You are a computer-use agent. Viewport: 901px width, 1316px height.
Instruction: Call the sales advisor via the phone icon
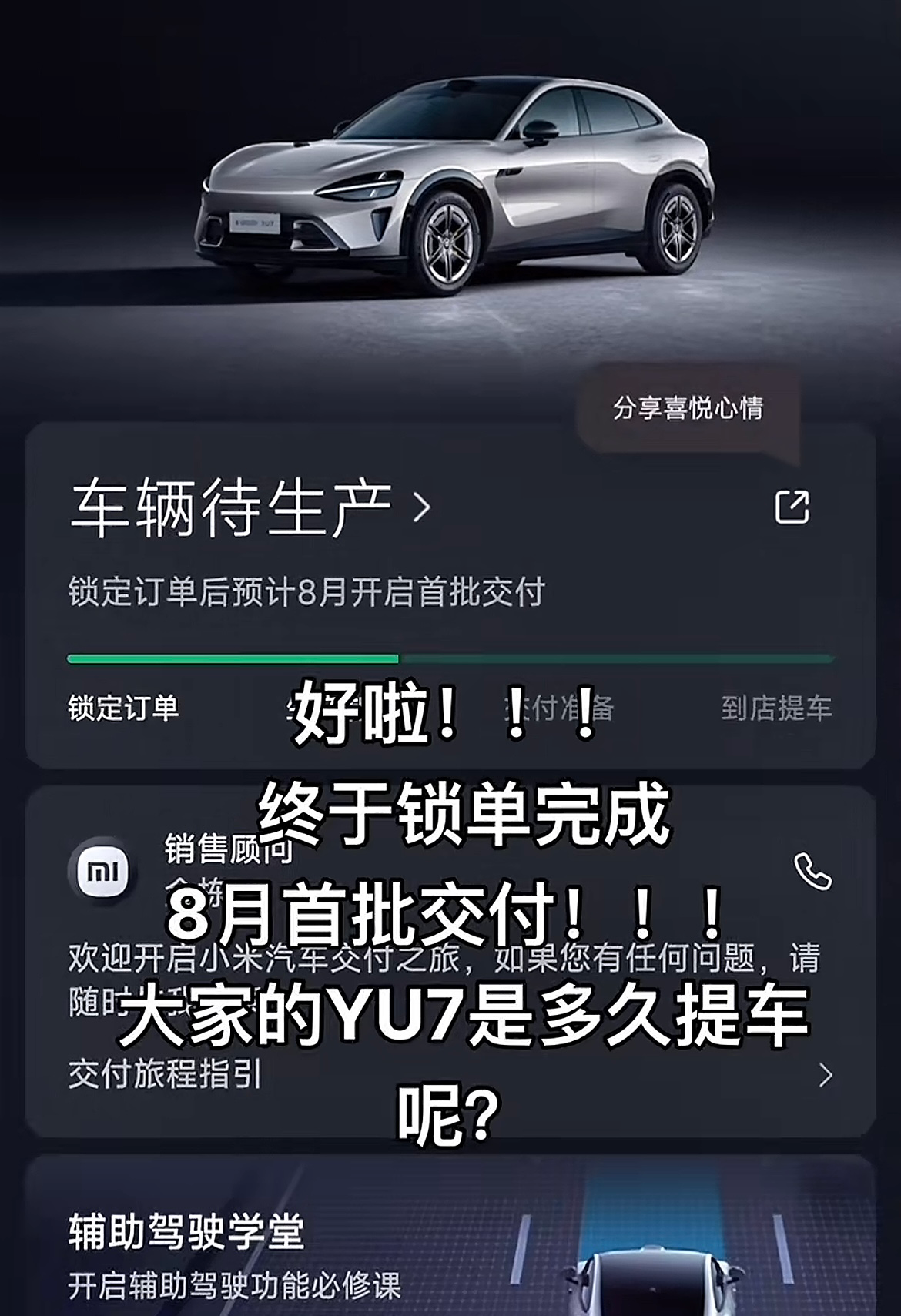click(812, 871)
